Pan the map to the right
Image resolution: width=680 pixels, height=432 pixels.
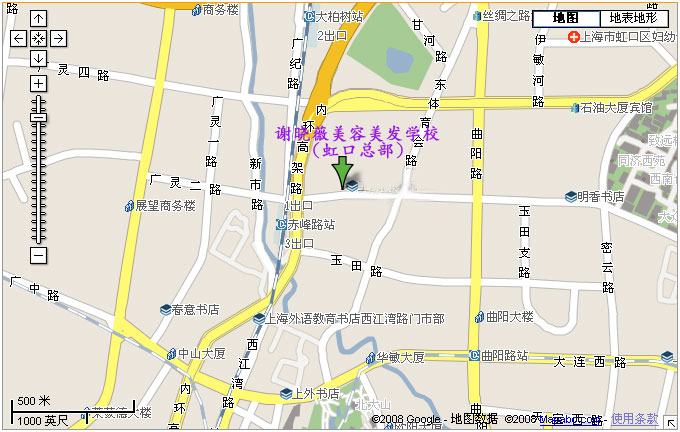[x=59, y=39]
